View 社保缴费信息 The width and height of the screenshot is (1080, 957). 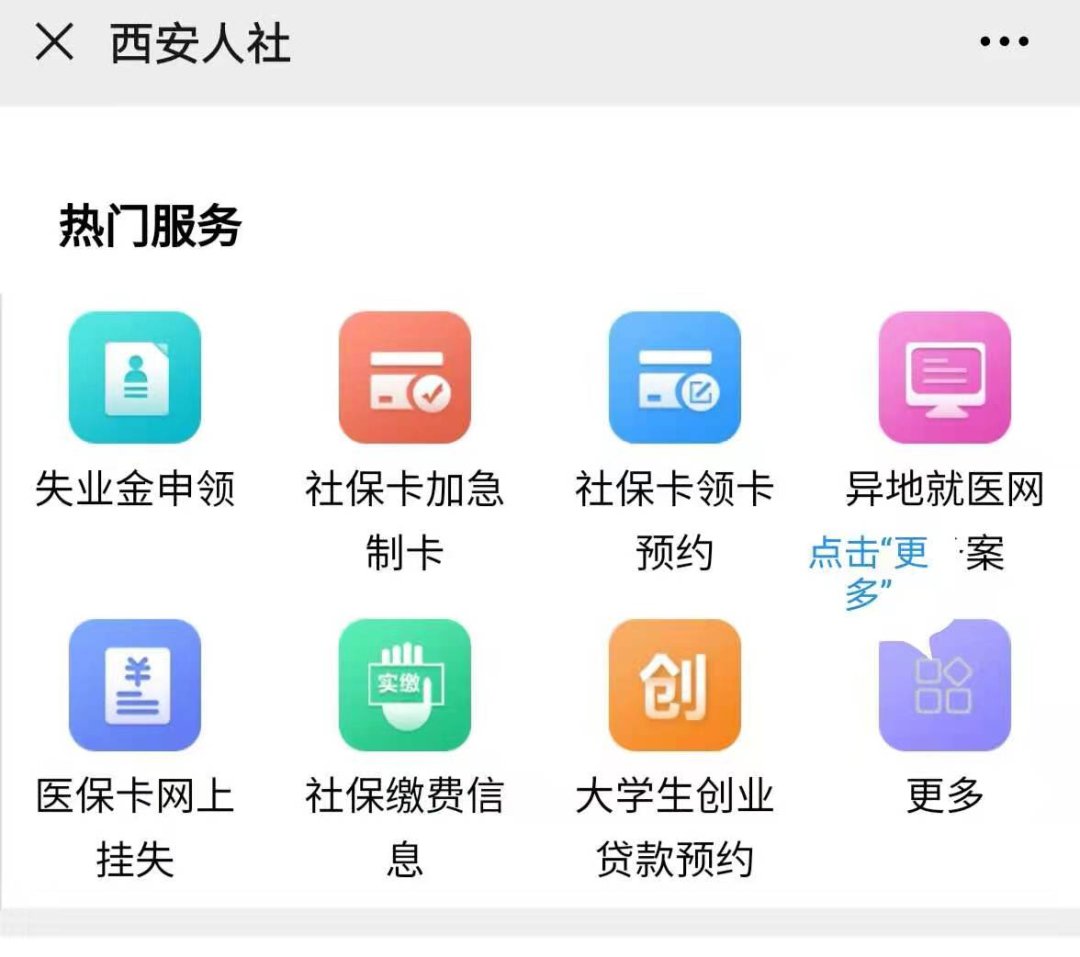[405, 686]
